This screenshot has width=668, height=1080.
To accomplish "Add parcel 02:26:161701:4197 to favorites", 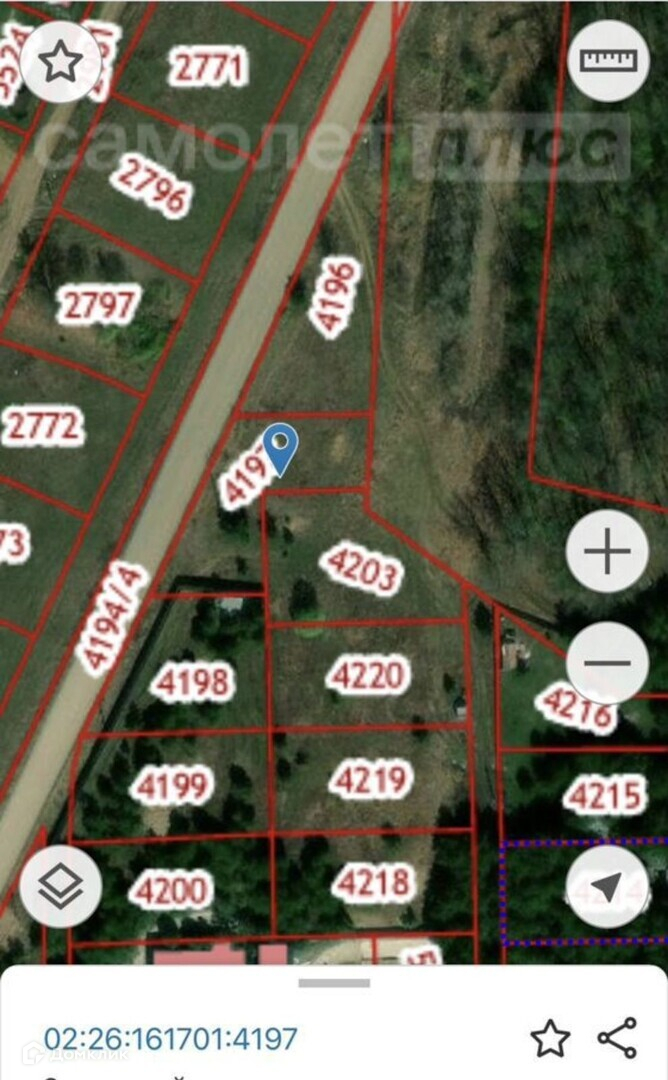I will point(550,1039).
